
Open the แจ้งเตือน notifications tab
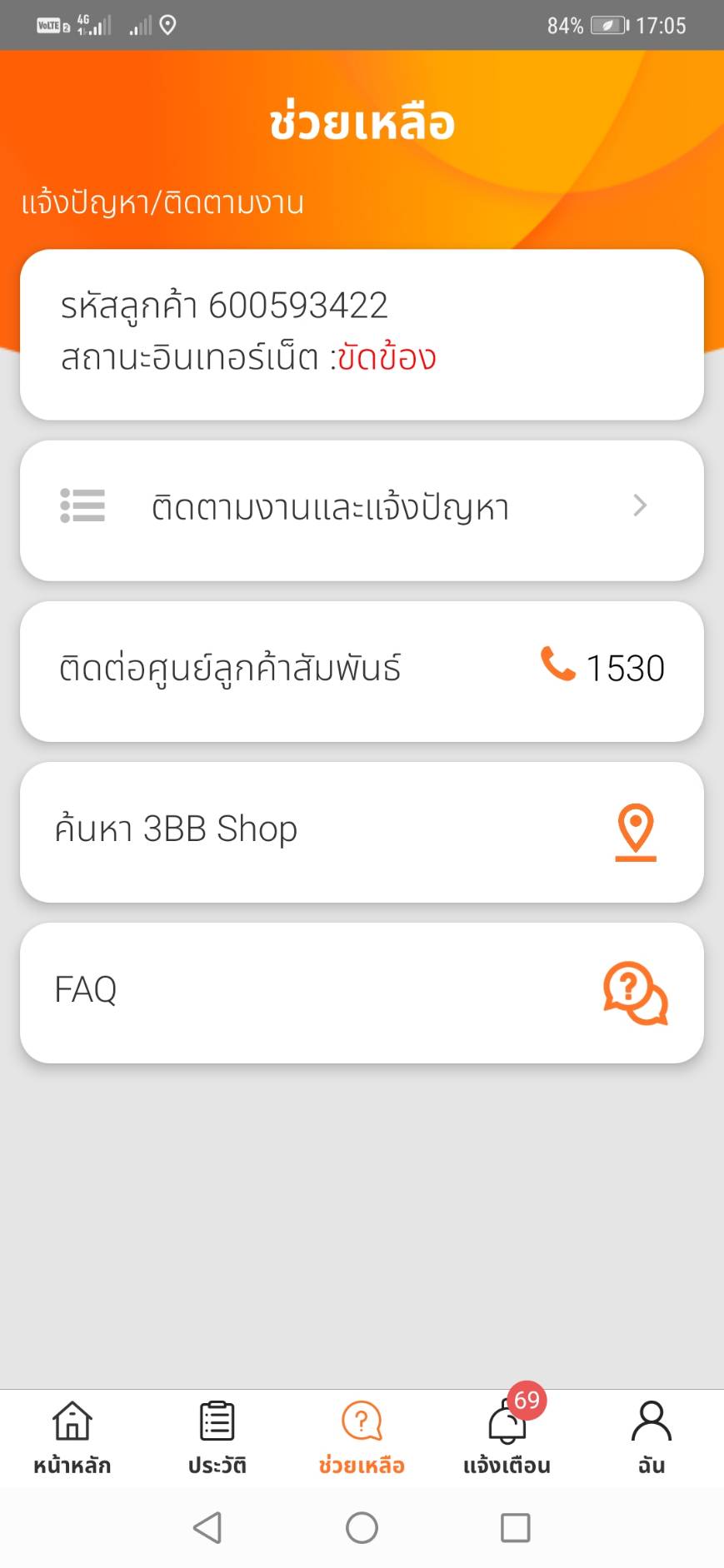(x=507, y=1438)
